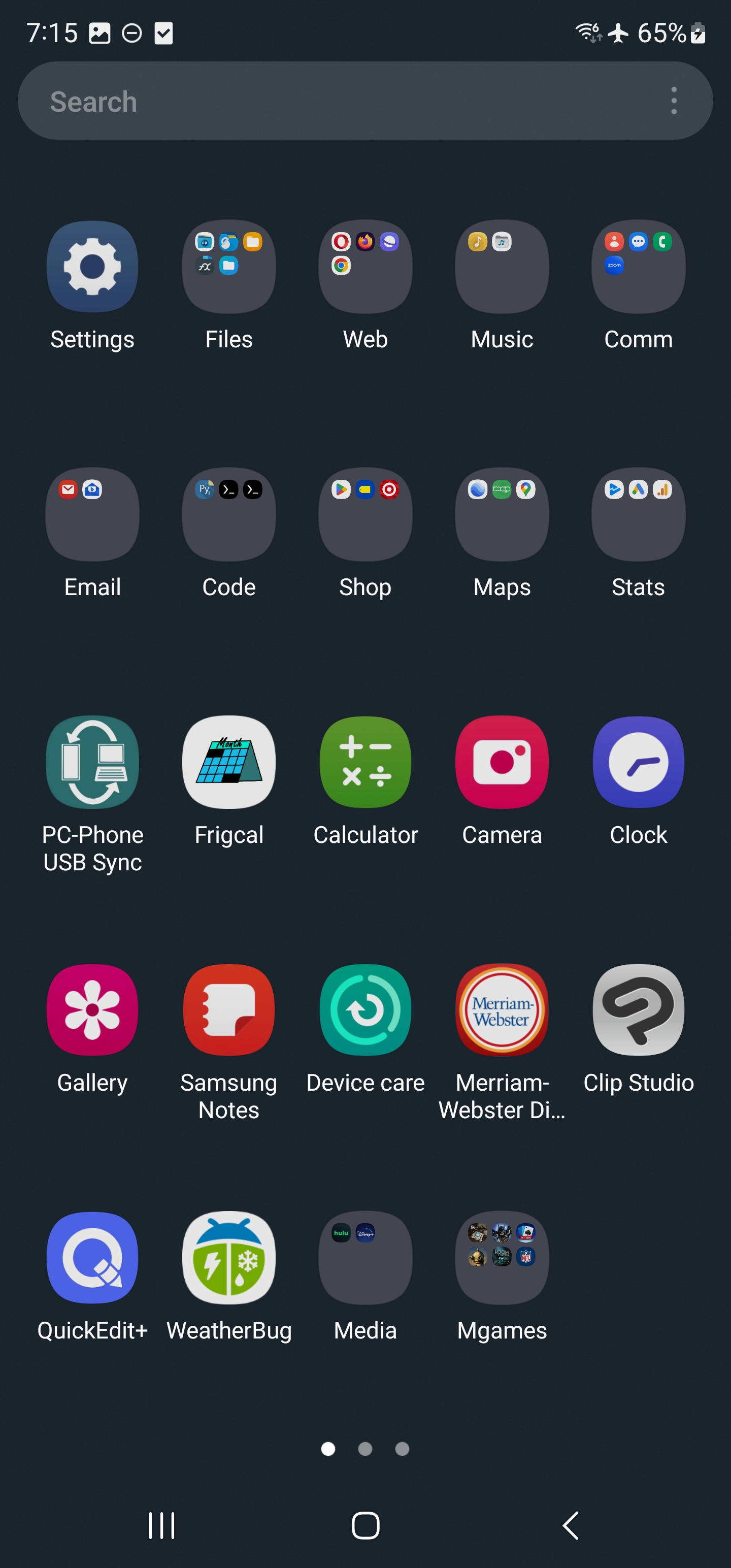The width and height of the screenshot is (731, 1568).
Task: Expand the Comm folder
Action: tap(638, 267)
